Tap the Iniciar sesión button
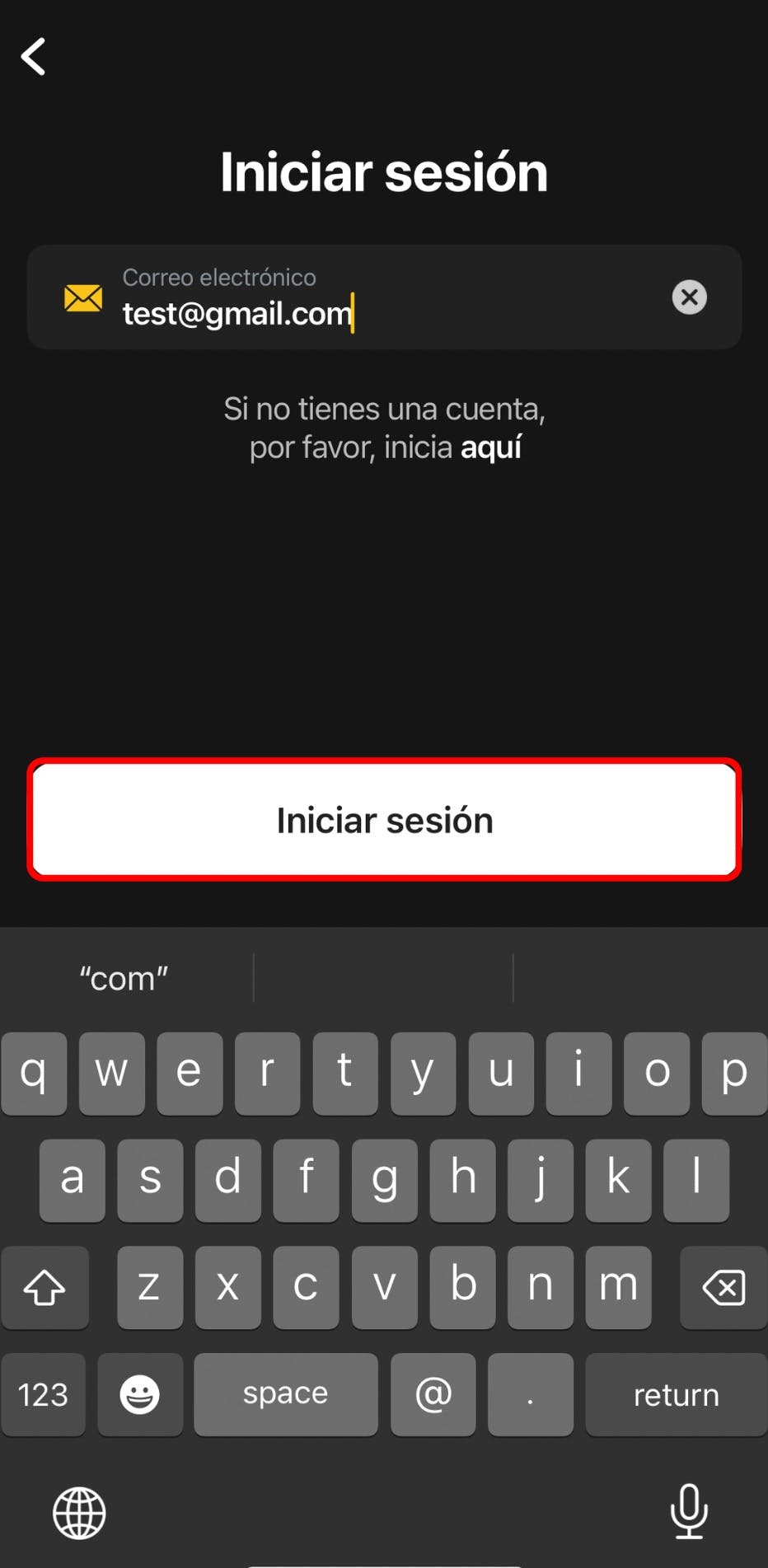Viewport: 768px width, 1568px height. (384, 820)
